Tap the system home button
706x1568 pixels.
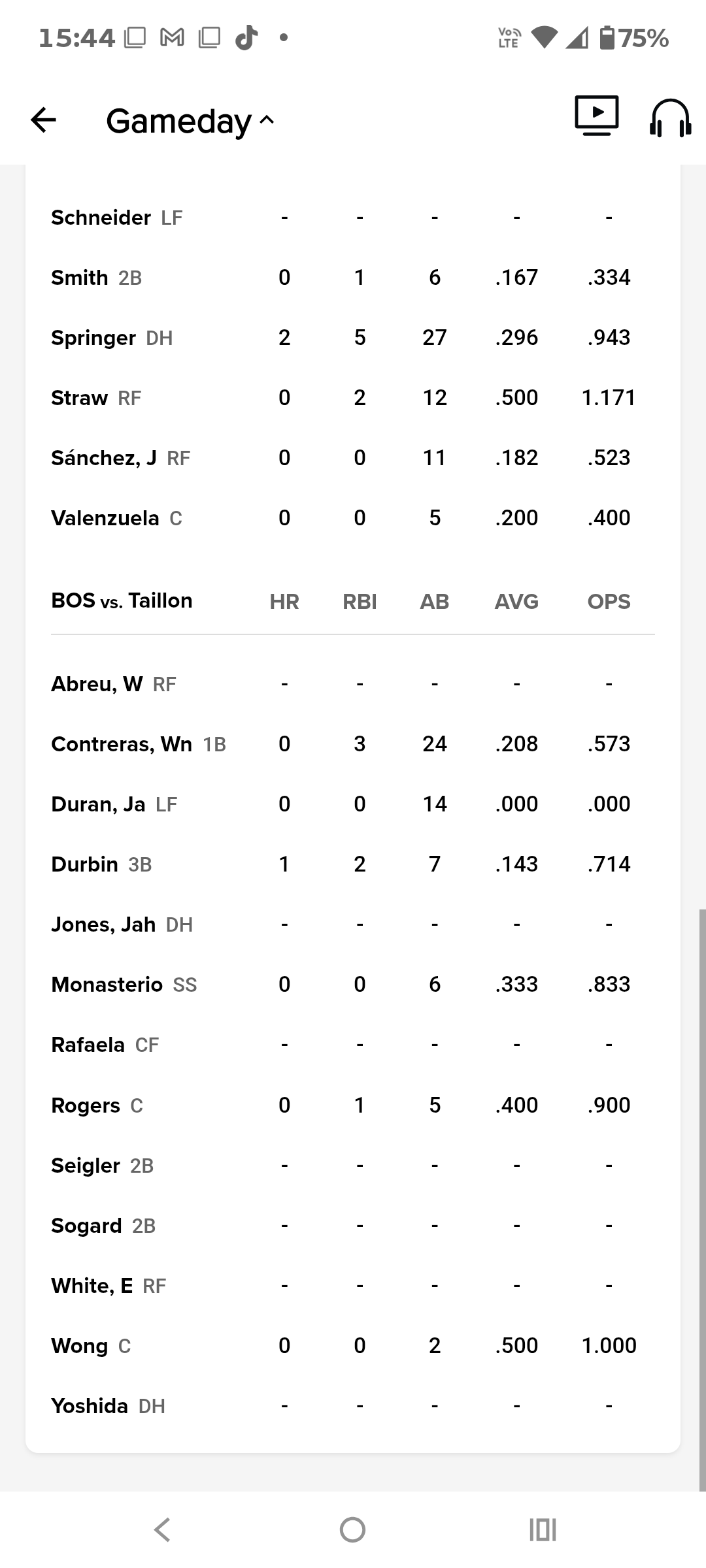click(352, 1529)
